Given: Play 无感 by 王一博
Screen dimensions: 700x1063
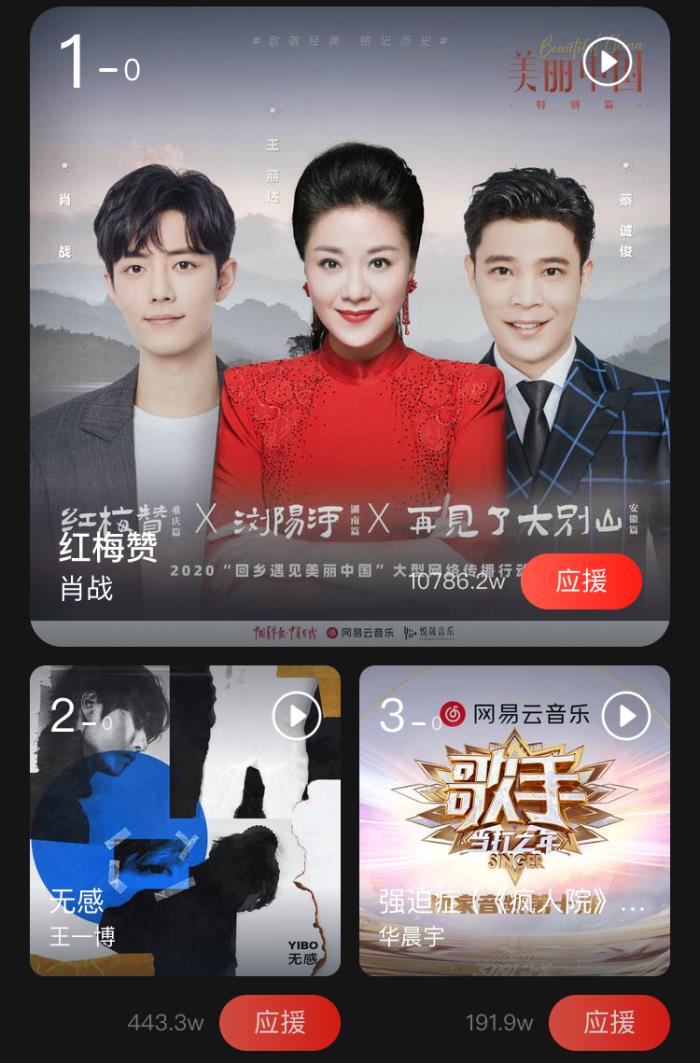Looking at the screenshot, I should coord(296,716).
